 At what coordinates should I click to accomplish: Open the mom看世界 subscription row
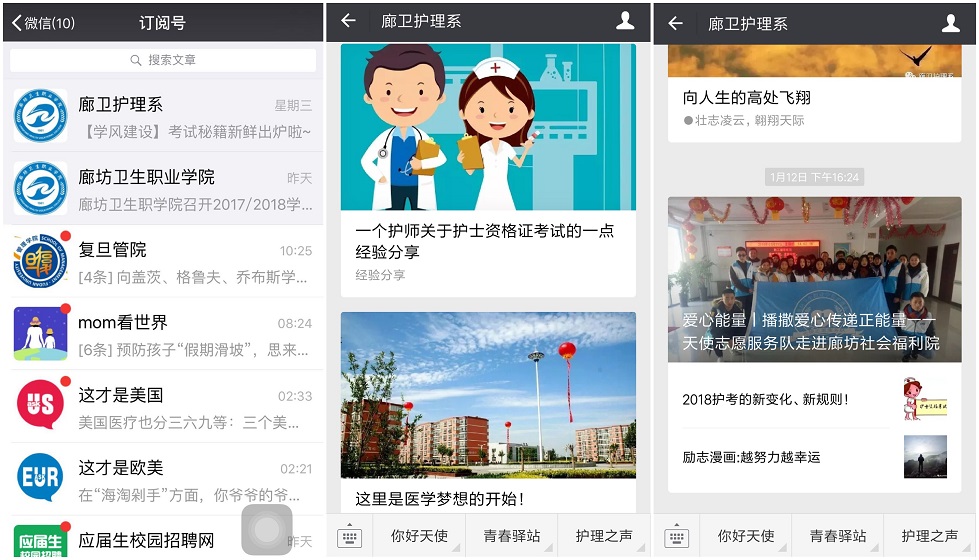pos(163,334)
